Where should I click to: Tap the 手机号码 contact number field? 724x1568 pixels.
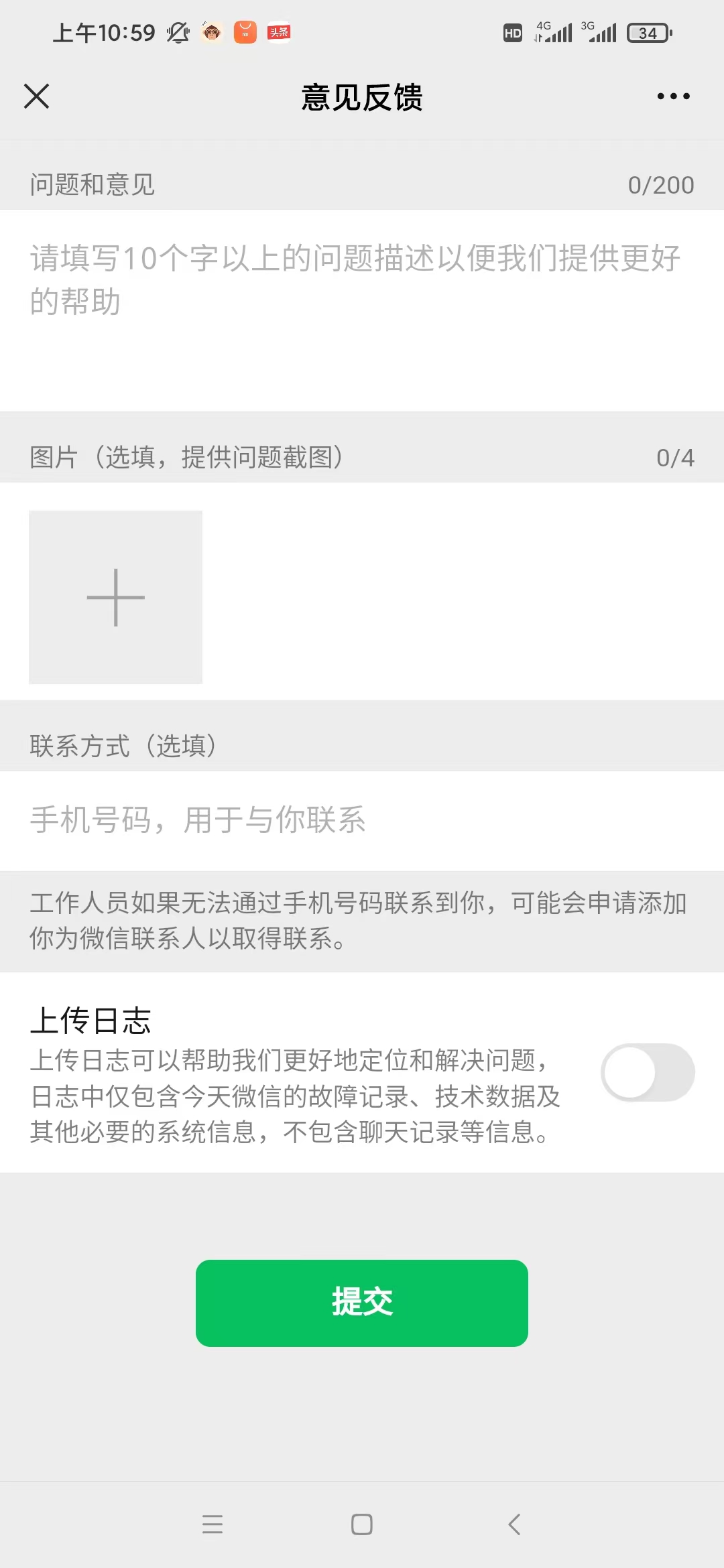362,820
